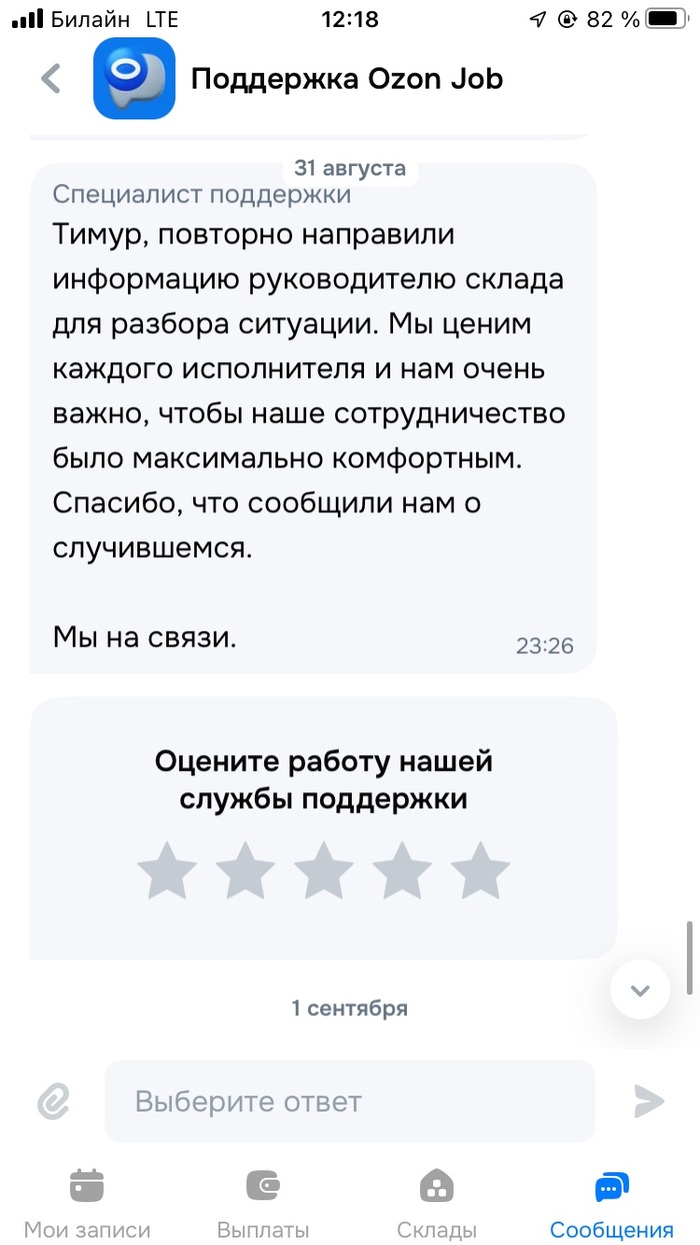The height and width of the screenshot is (1245, 700).
Task: Give a five-star support rating
Action: tap(480, 871)
